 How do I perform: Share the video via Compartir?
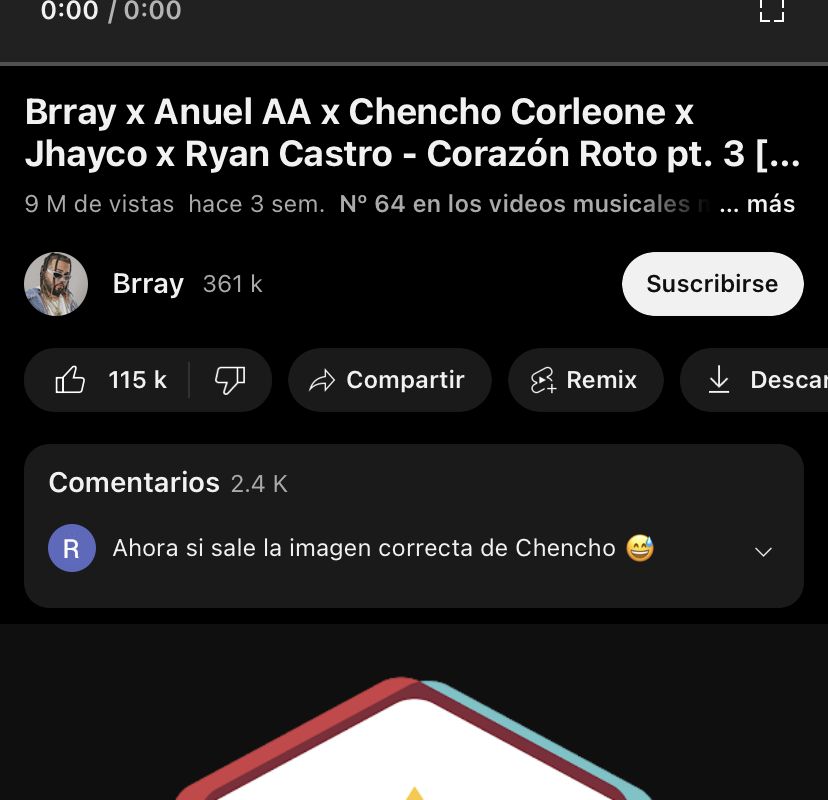pyautogui.click(x=389, y=380)
